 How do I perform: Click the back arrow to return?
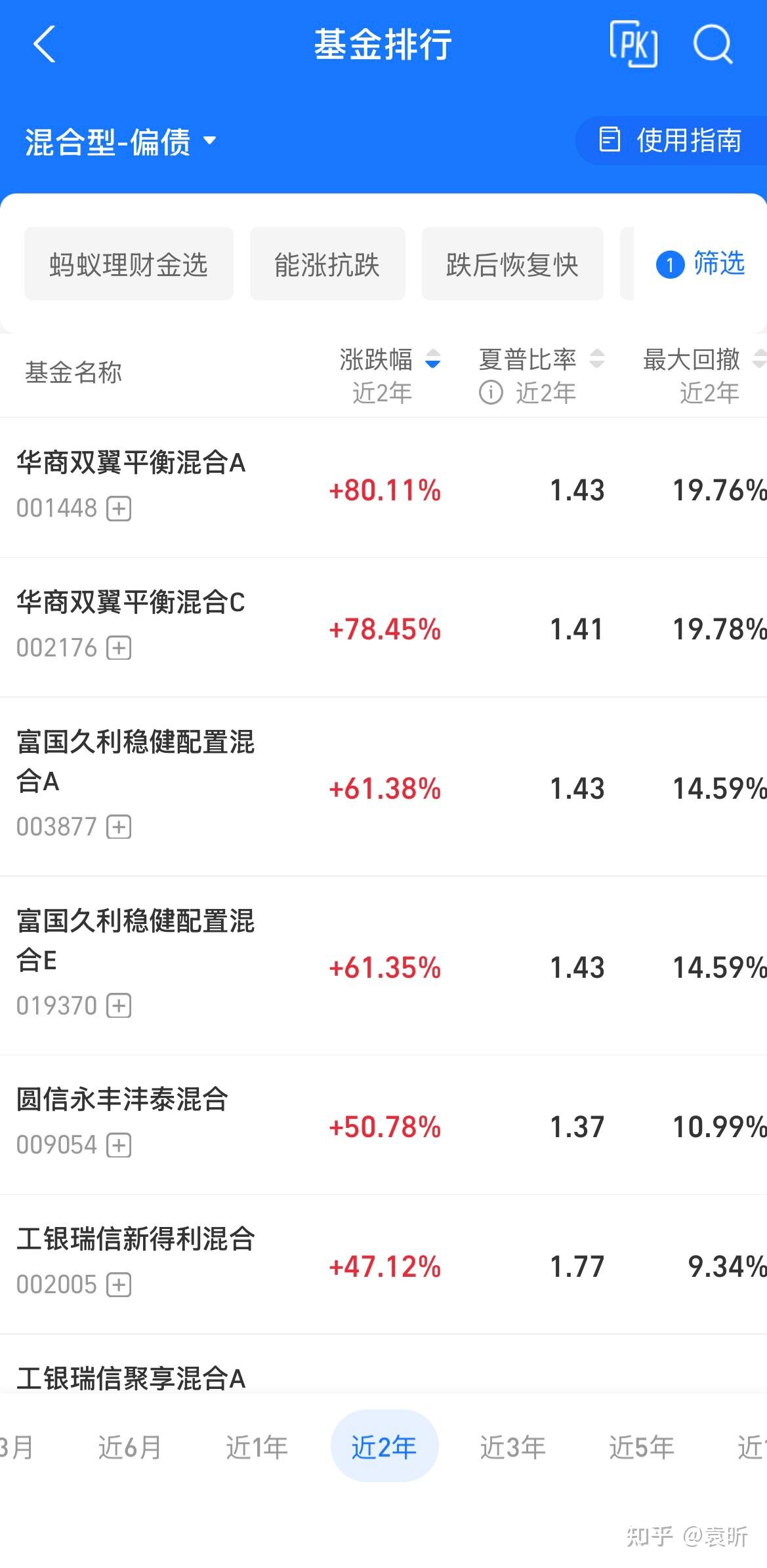click(x=43, y=46)
